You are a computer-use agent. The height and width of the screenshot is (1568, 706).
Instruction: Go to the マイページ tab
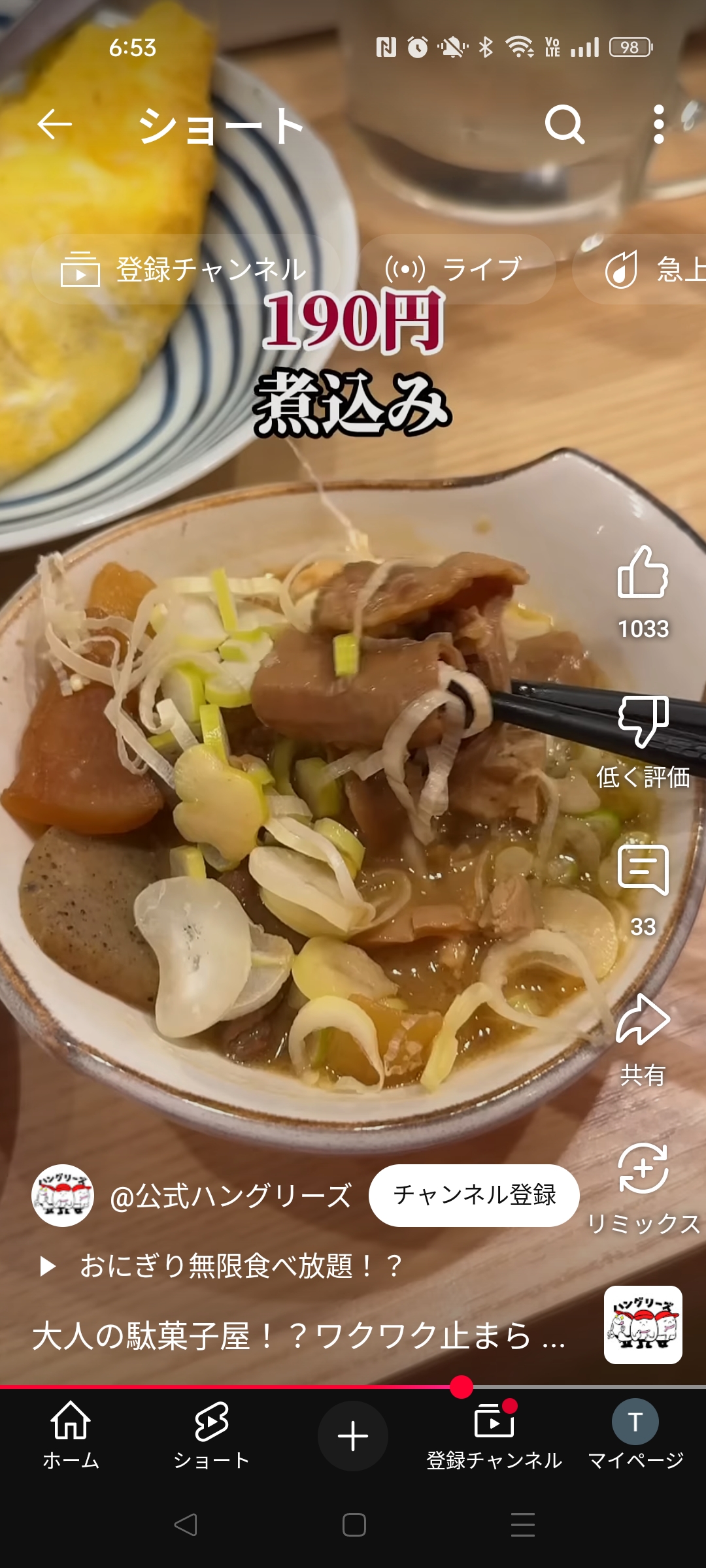[635, 1435]
